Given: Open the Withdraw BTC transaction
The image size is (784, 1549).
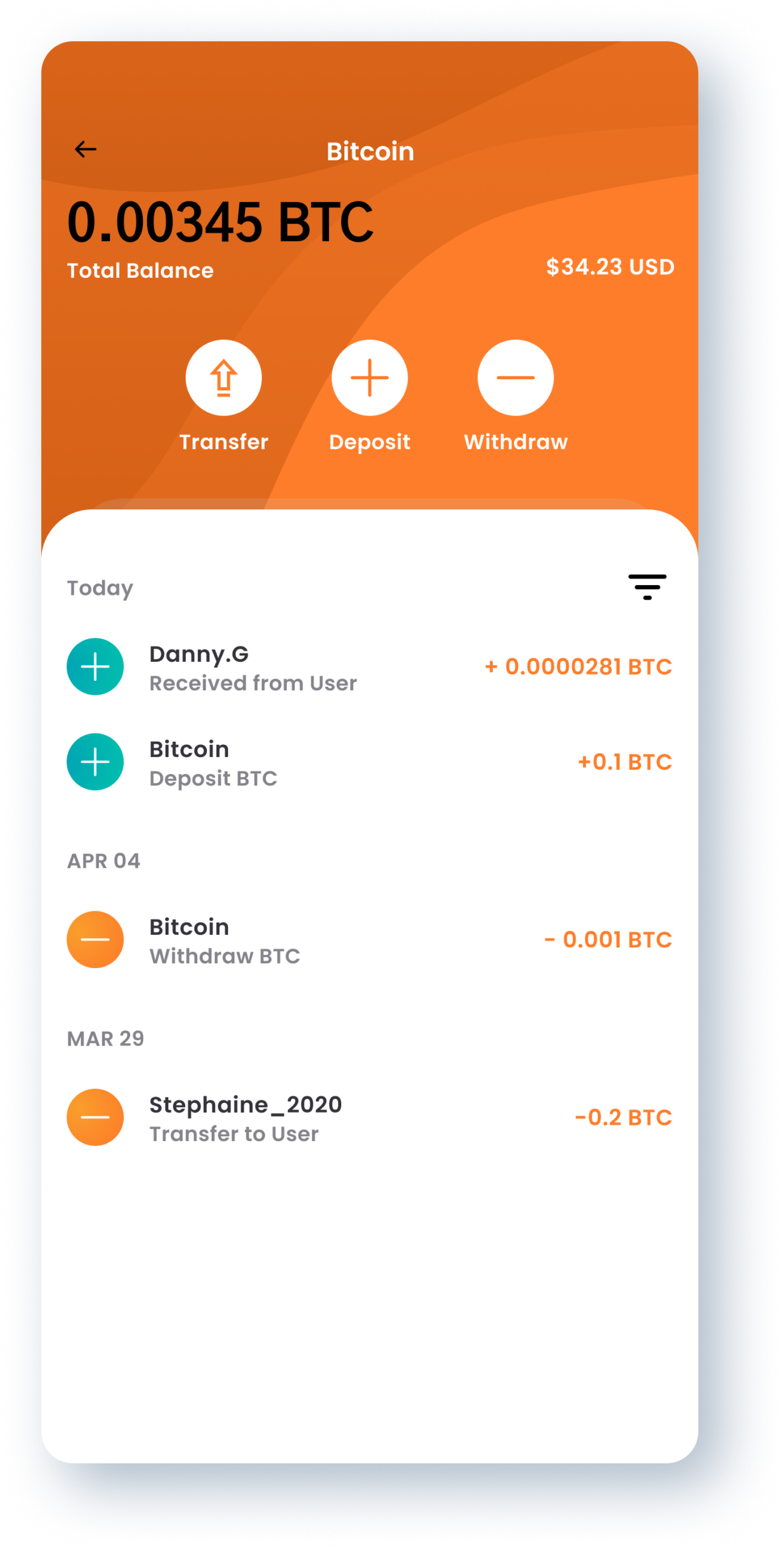Looking at the screenshot, I should click(x=369, y=940).
